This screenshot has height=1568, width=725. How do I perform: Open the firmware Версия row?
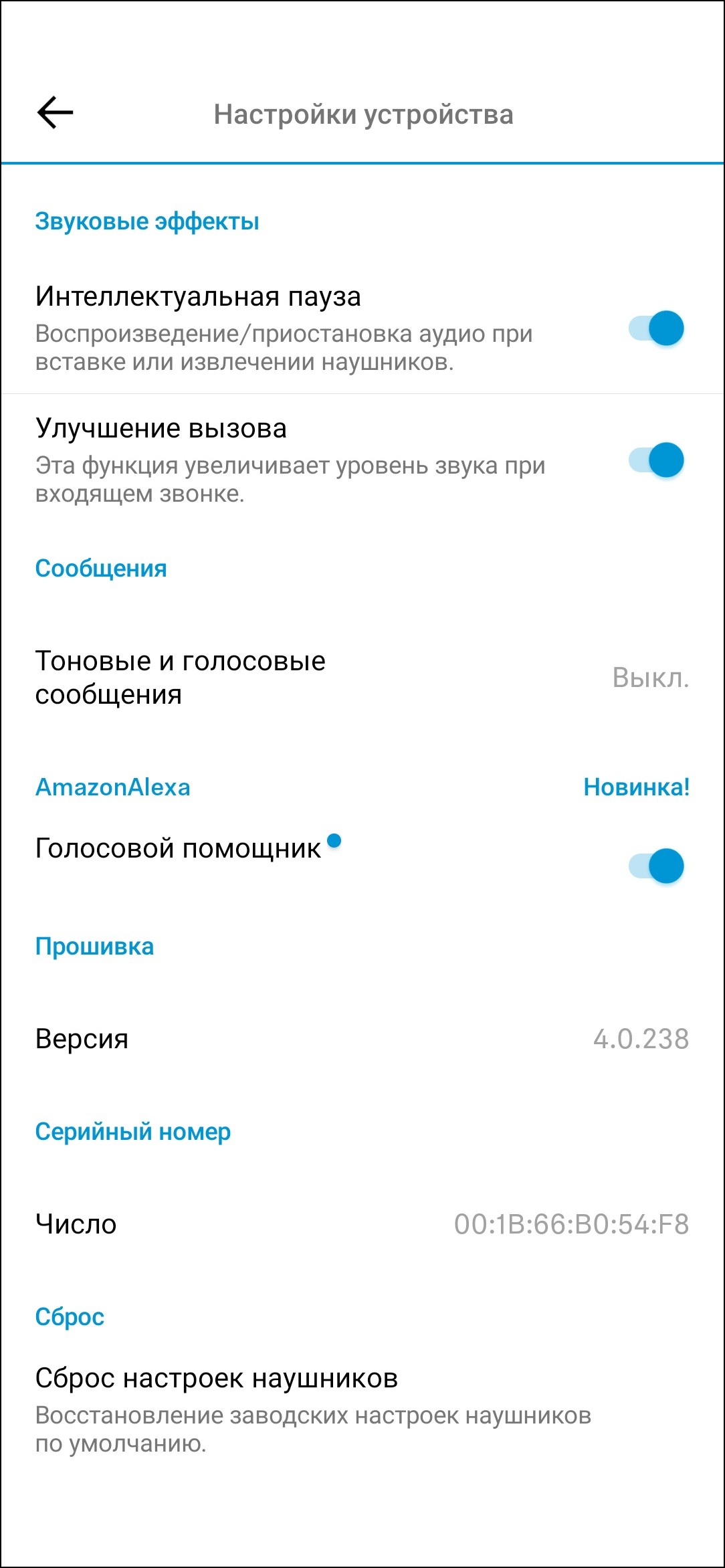tap(361, 1039)
